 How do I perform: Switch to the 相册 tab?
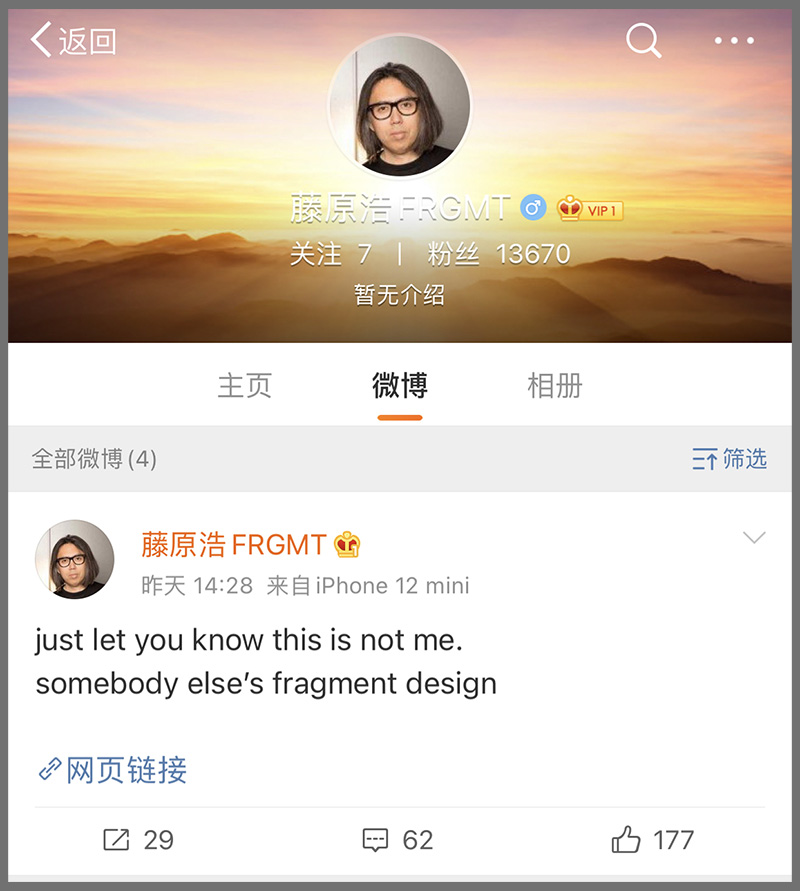pos(554,386)
